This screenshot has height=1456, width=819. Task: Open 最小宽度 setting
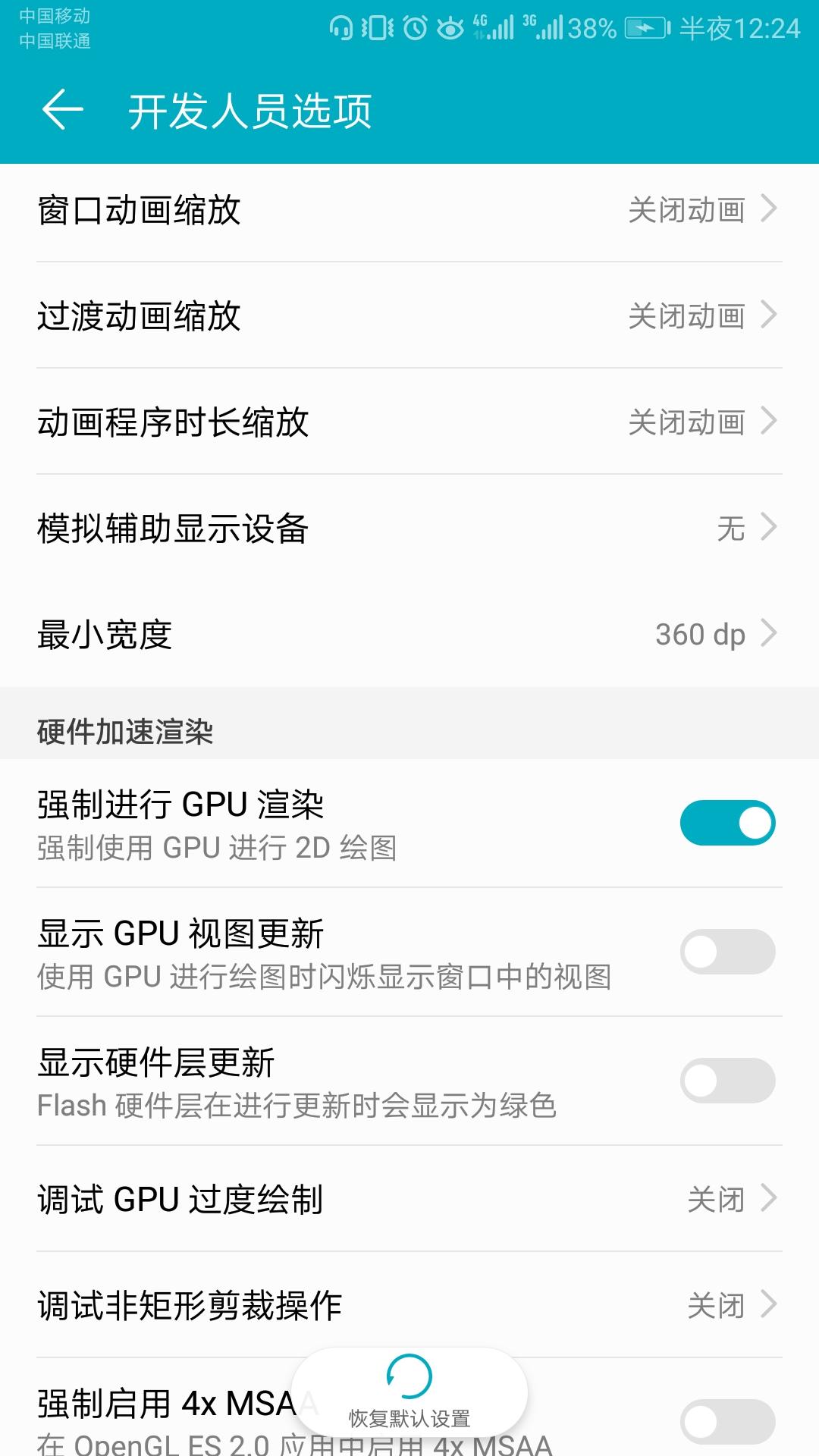tap(409, 635)
